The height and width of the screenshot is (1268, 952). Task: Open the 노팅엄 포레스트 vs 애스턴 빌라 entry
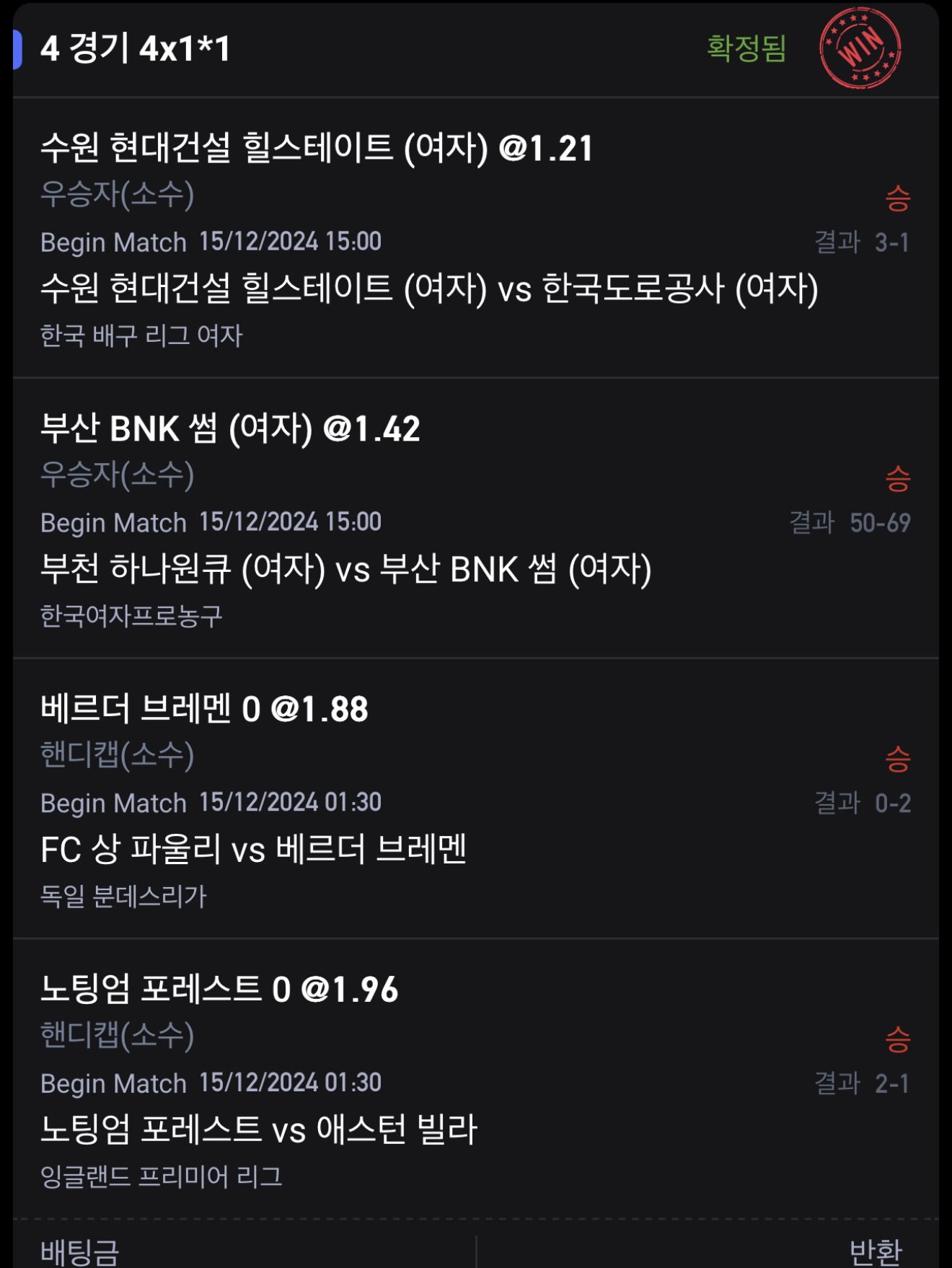pyautogui.click(x=259, y=1129)
